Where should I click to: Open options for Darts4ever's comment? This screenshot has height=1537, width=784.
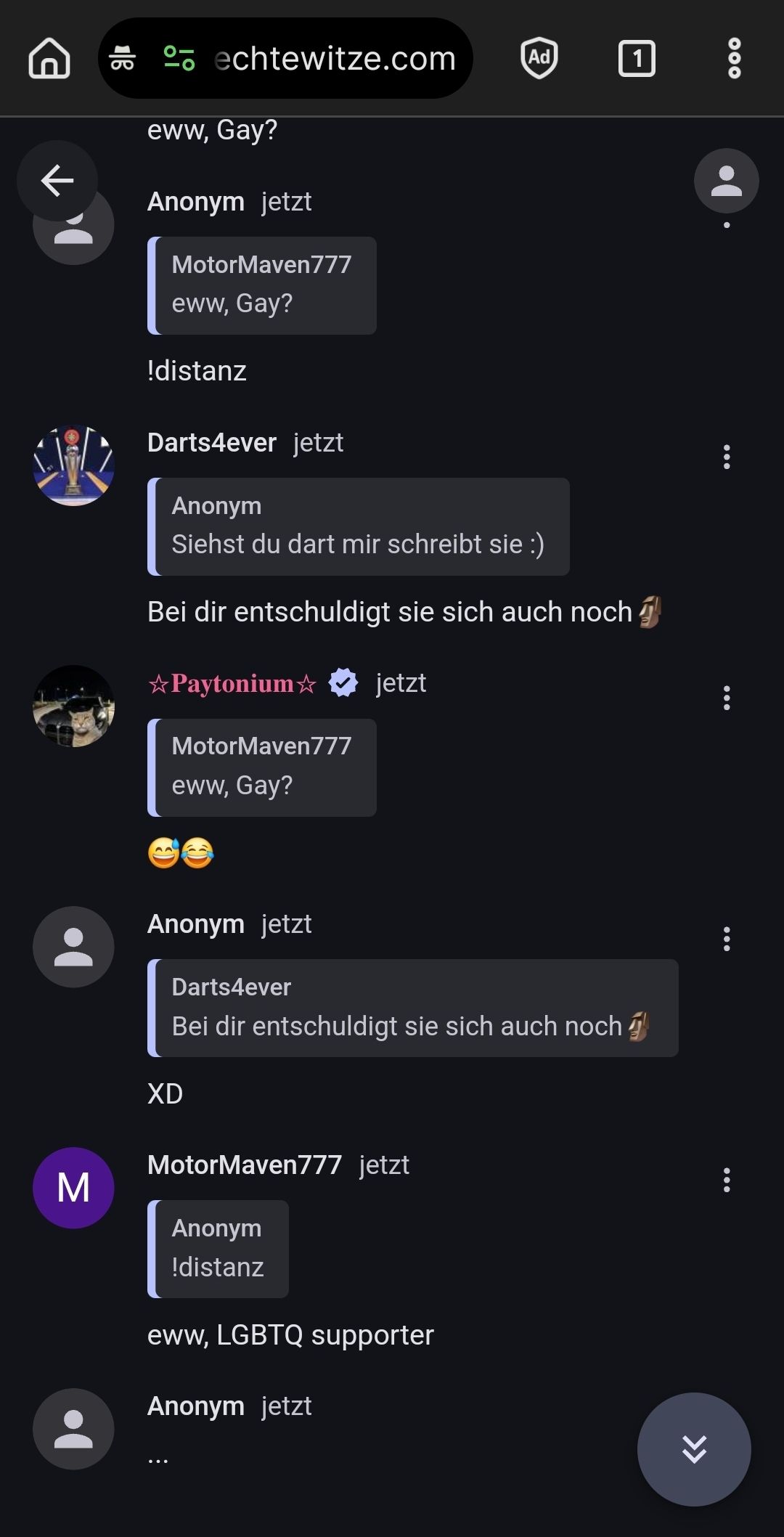[x=726, y=457]
